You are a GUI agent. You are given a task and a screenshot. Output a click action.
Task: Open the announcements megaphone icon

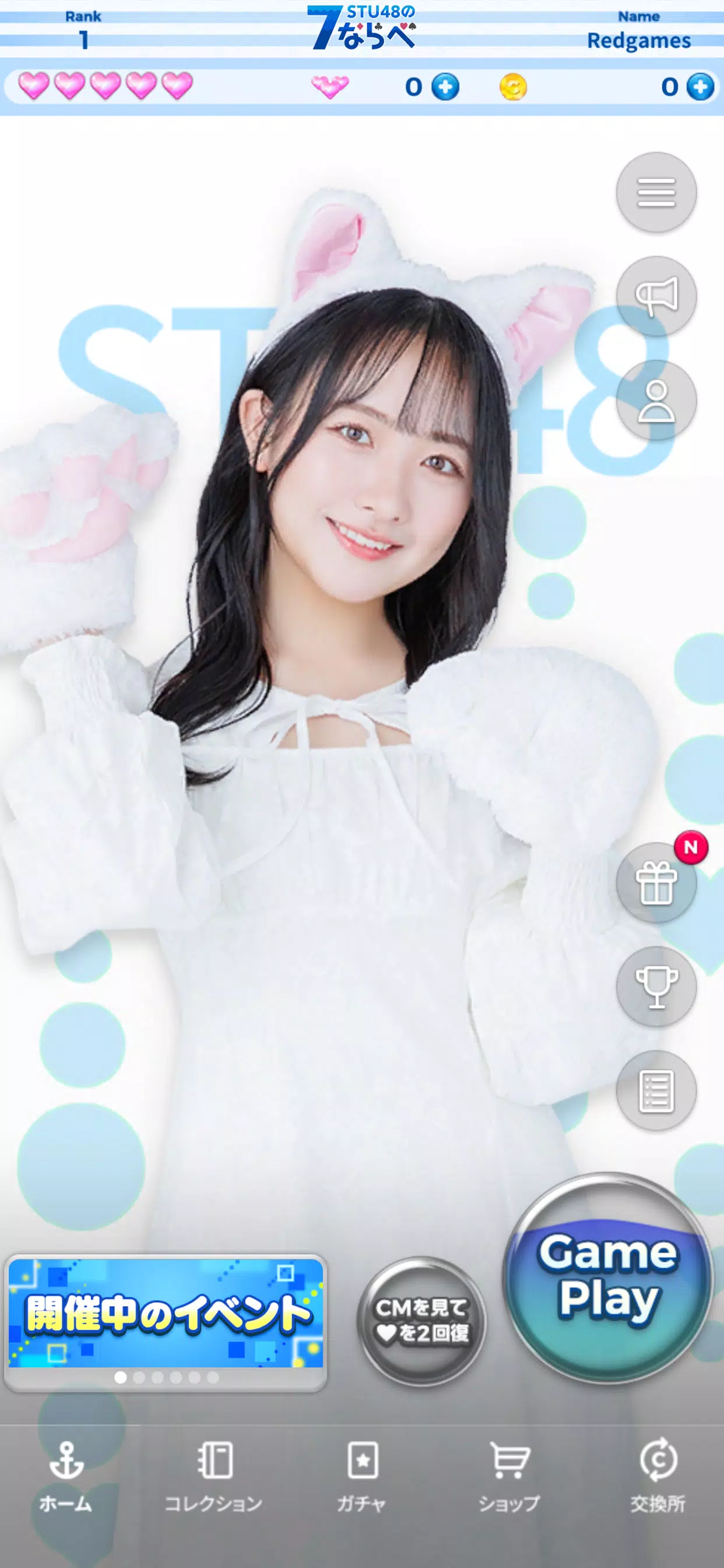click(x=656, y=296)
